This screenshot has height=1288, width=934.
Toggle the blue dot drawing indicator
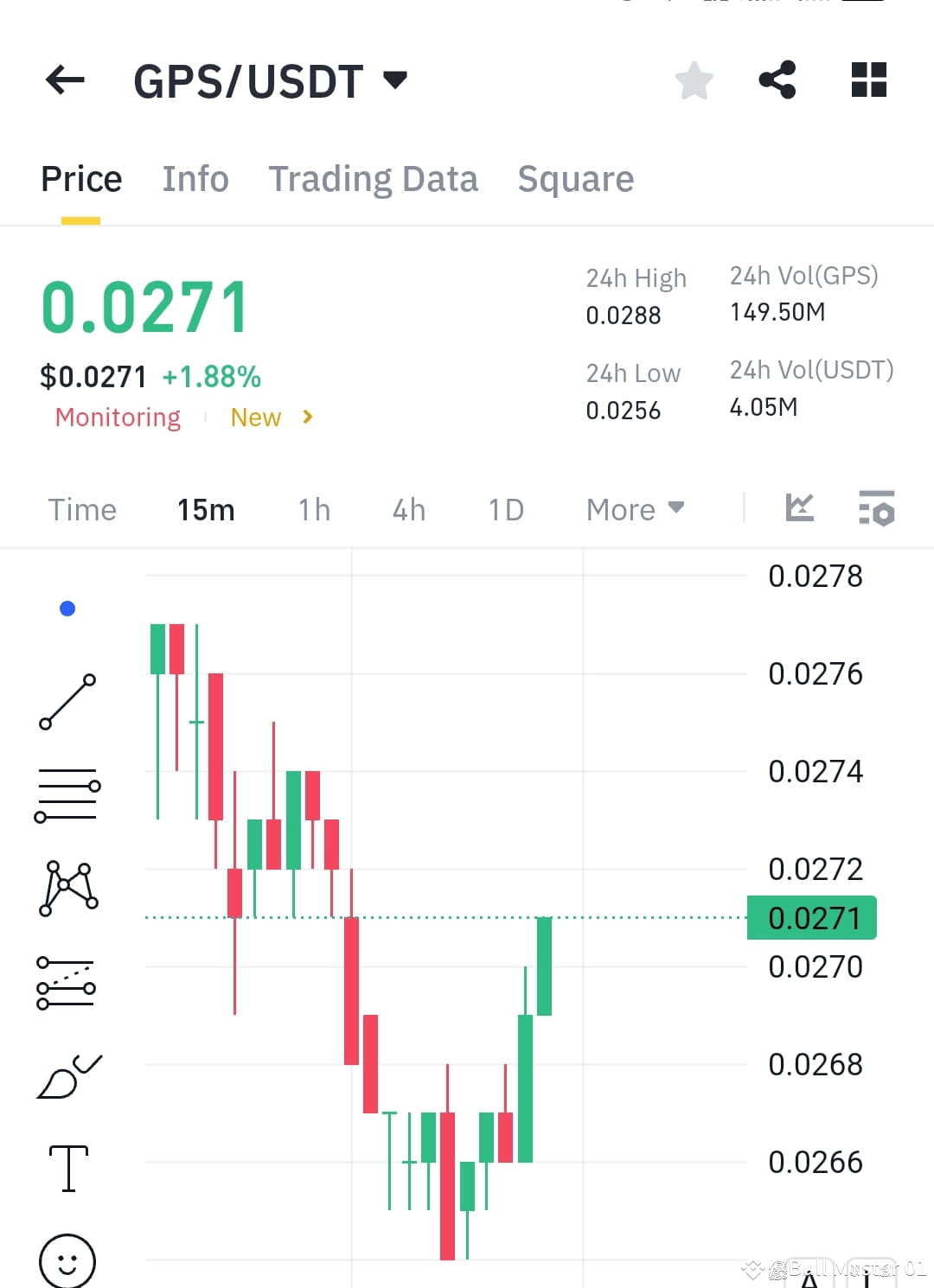[x=67, y=608]
